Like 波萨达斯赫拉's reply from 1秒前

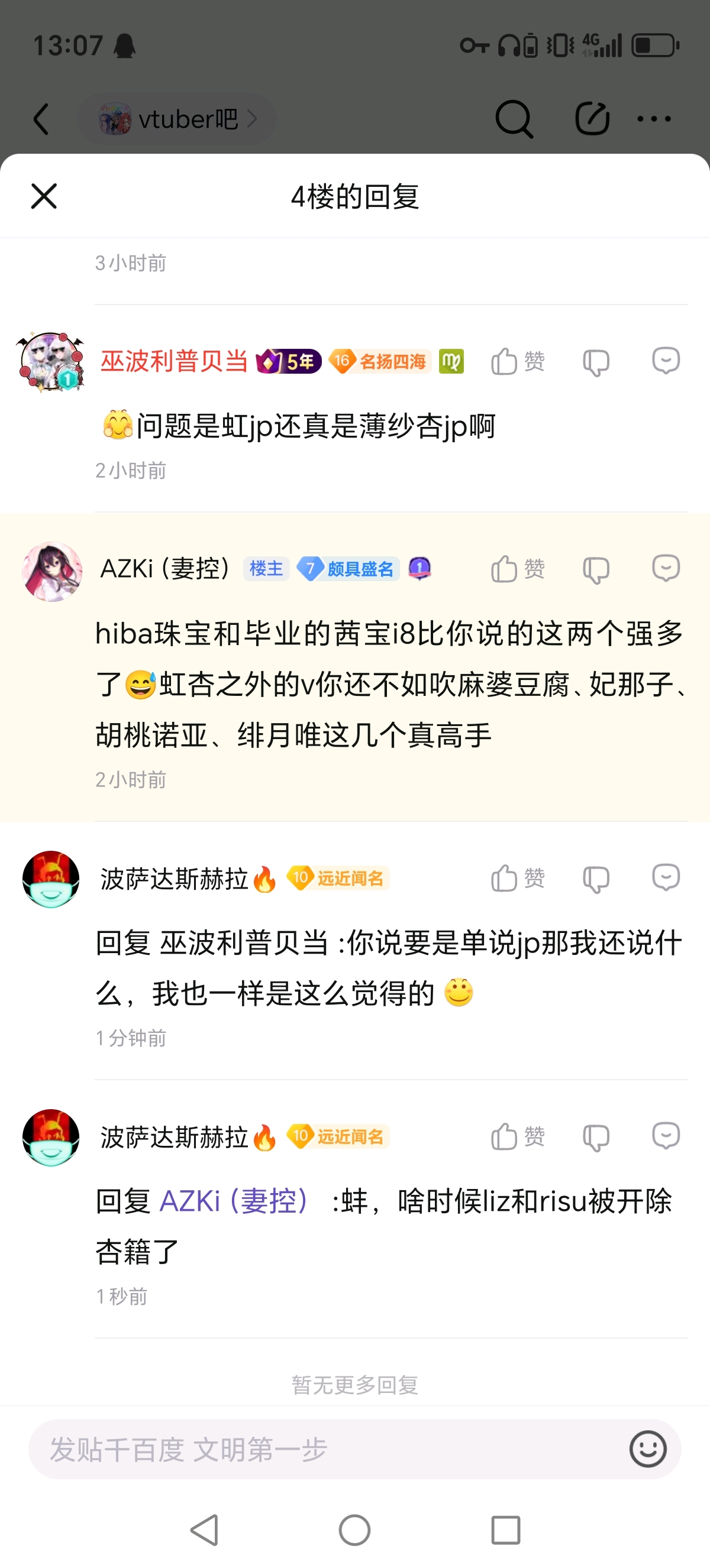[x=517, y=1136]
